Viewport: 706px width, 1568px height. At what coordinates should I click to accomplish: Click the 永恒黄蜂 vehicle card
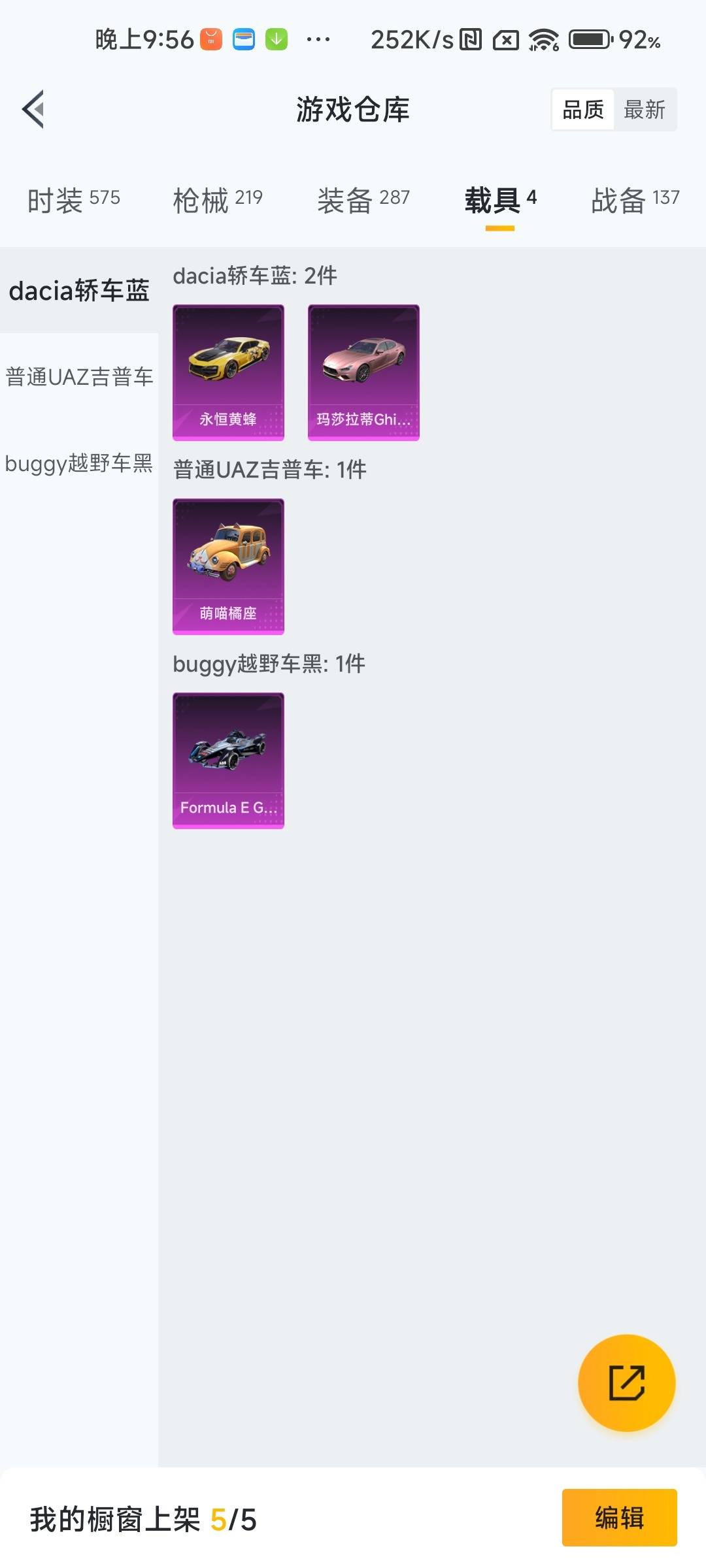coord(228,371)
